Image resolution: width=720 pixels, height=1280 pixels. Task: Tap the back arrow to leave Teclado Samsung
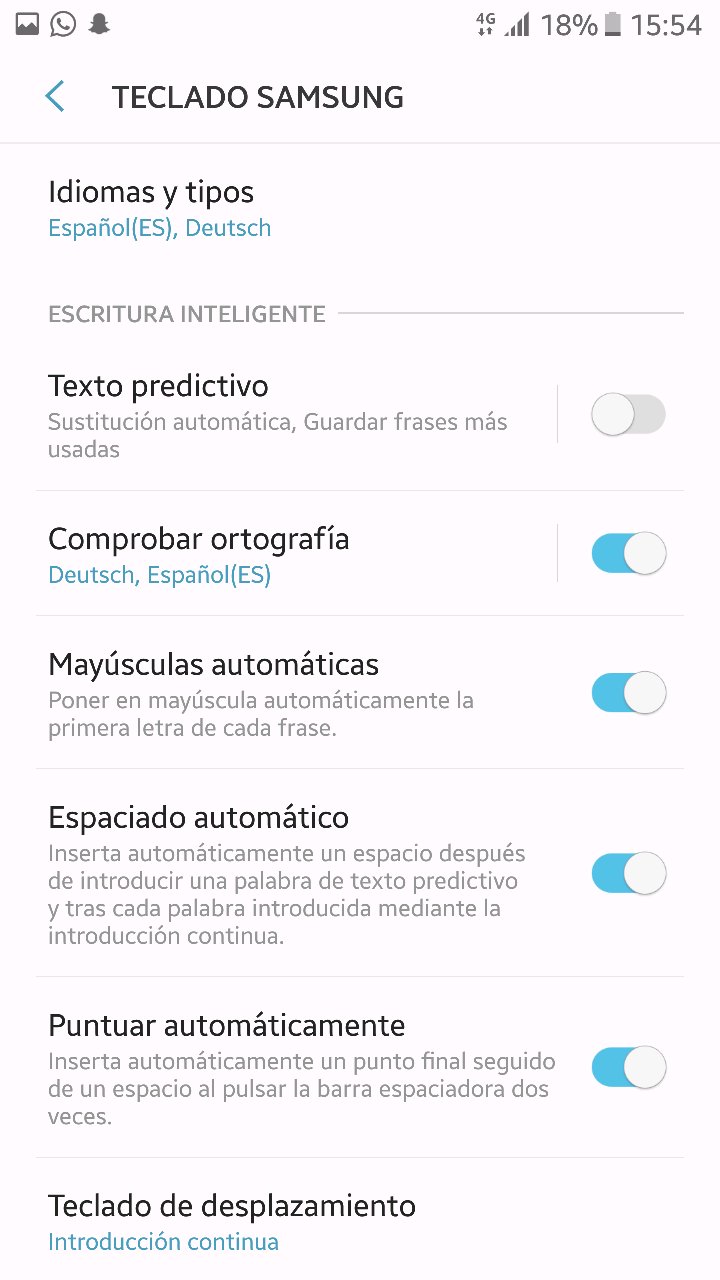55,96
